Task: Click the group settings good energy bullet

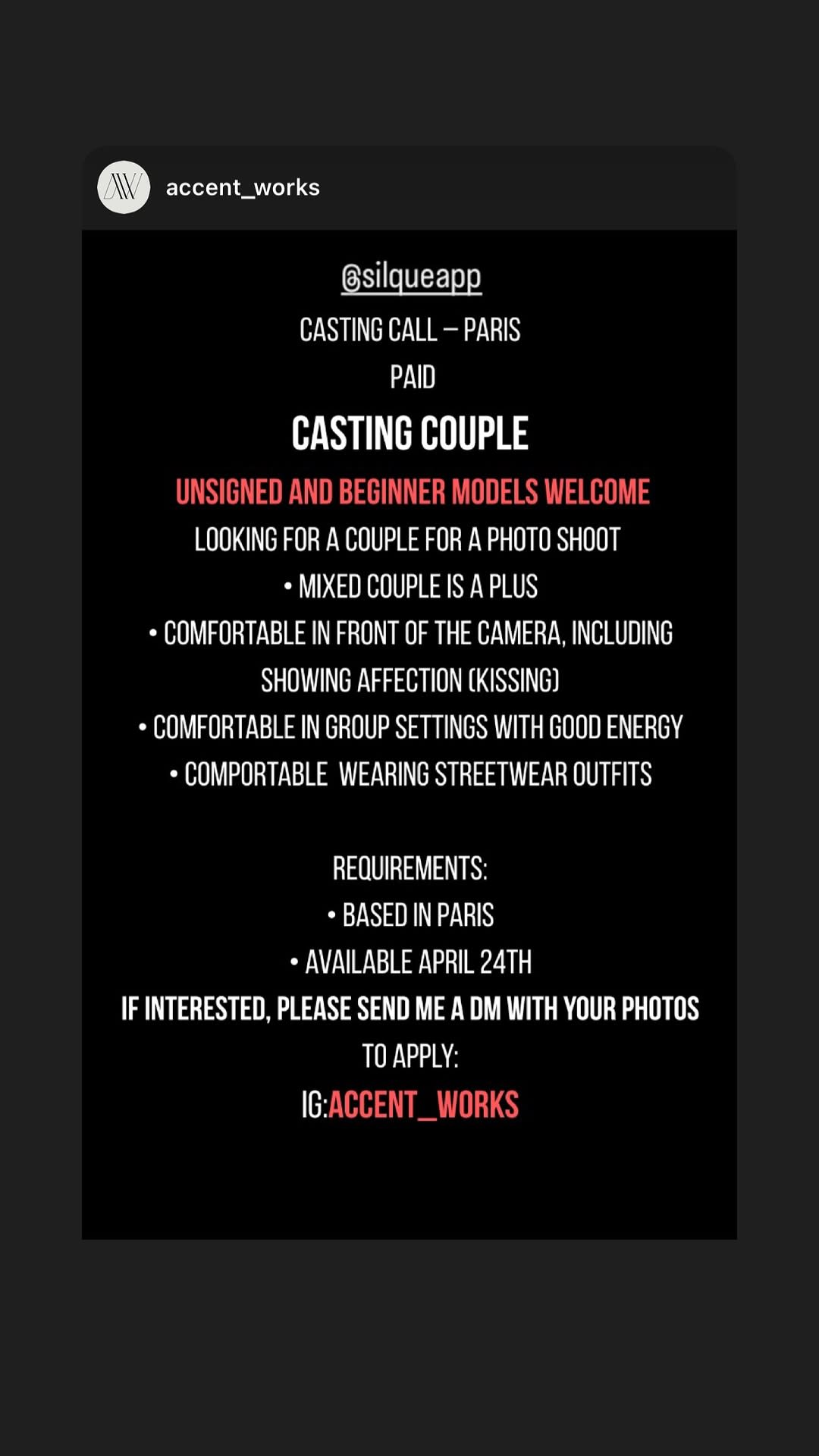Action: (410, 727)
